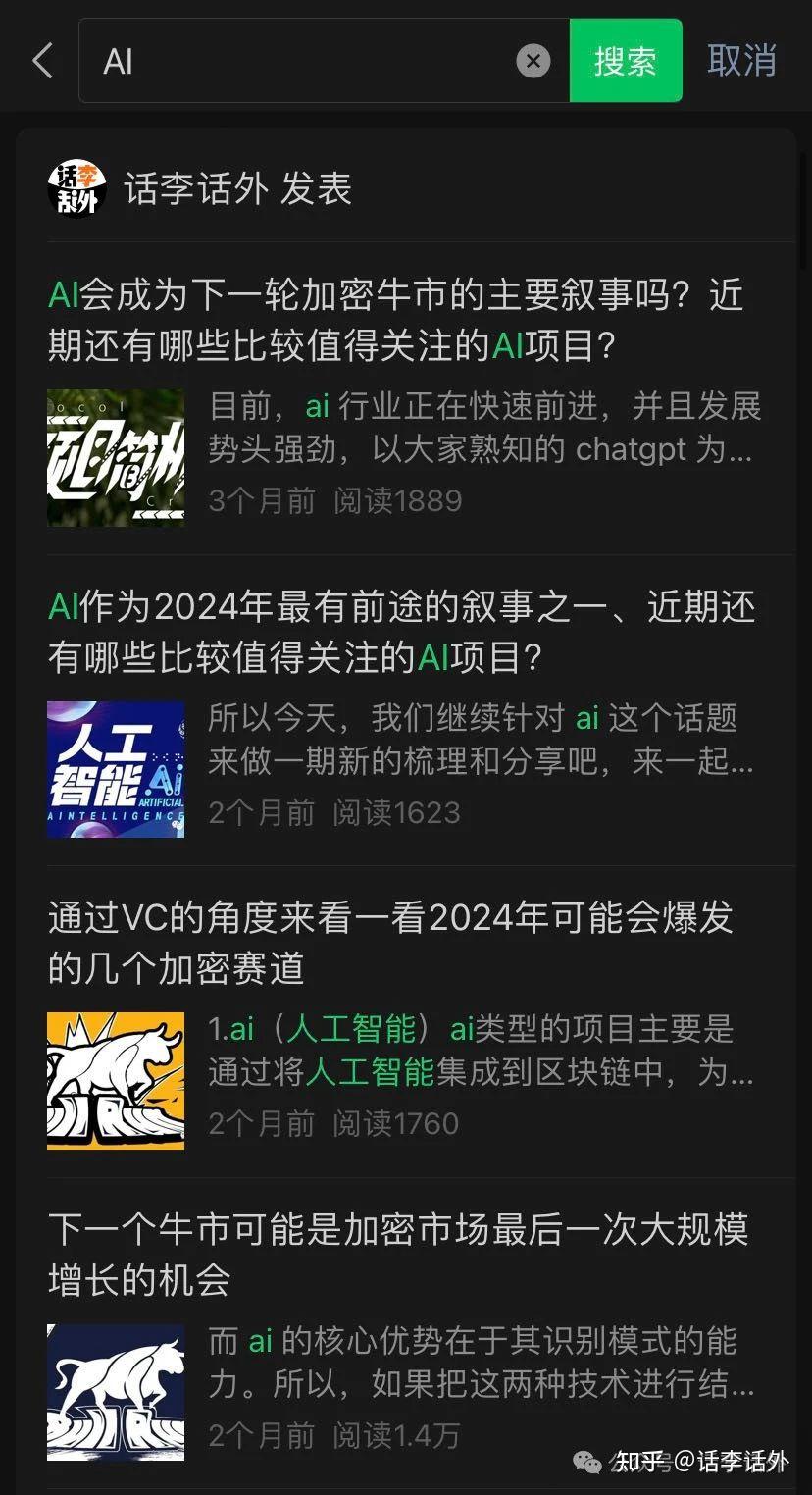
Task: Tap the reading count 阅读1889 of the first article
Action: [x=396, y=501]
